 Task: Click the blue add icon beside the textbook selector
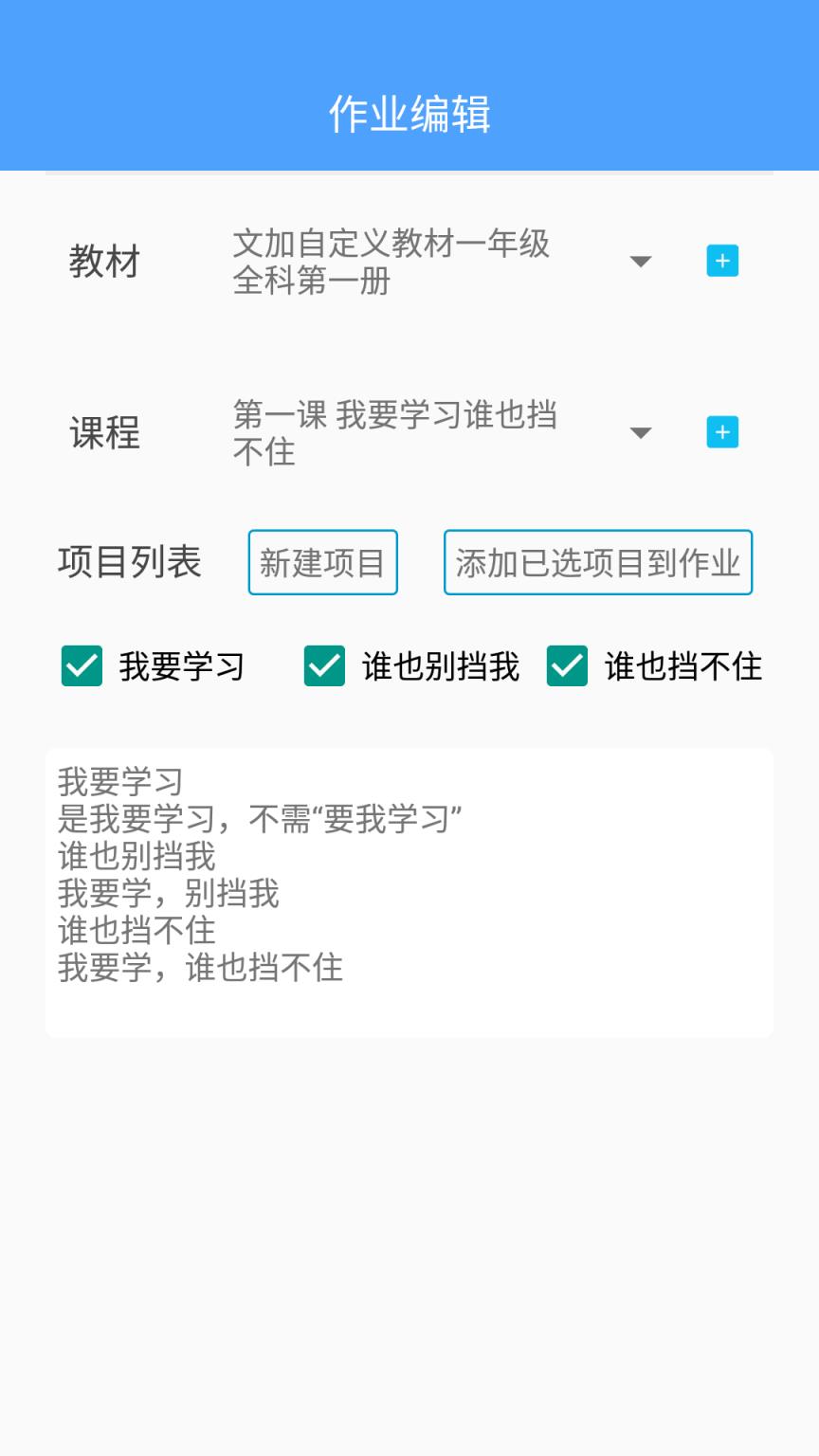click(722, 261)
